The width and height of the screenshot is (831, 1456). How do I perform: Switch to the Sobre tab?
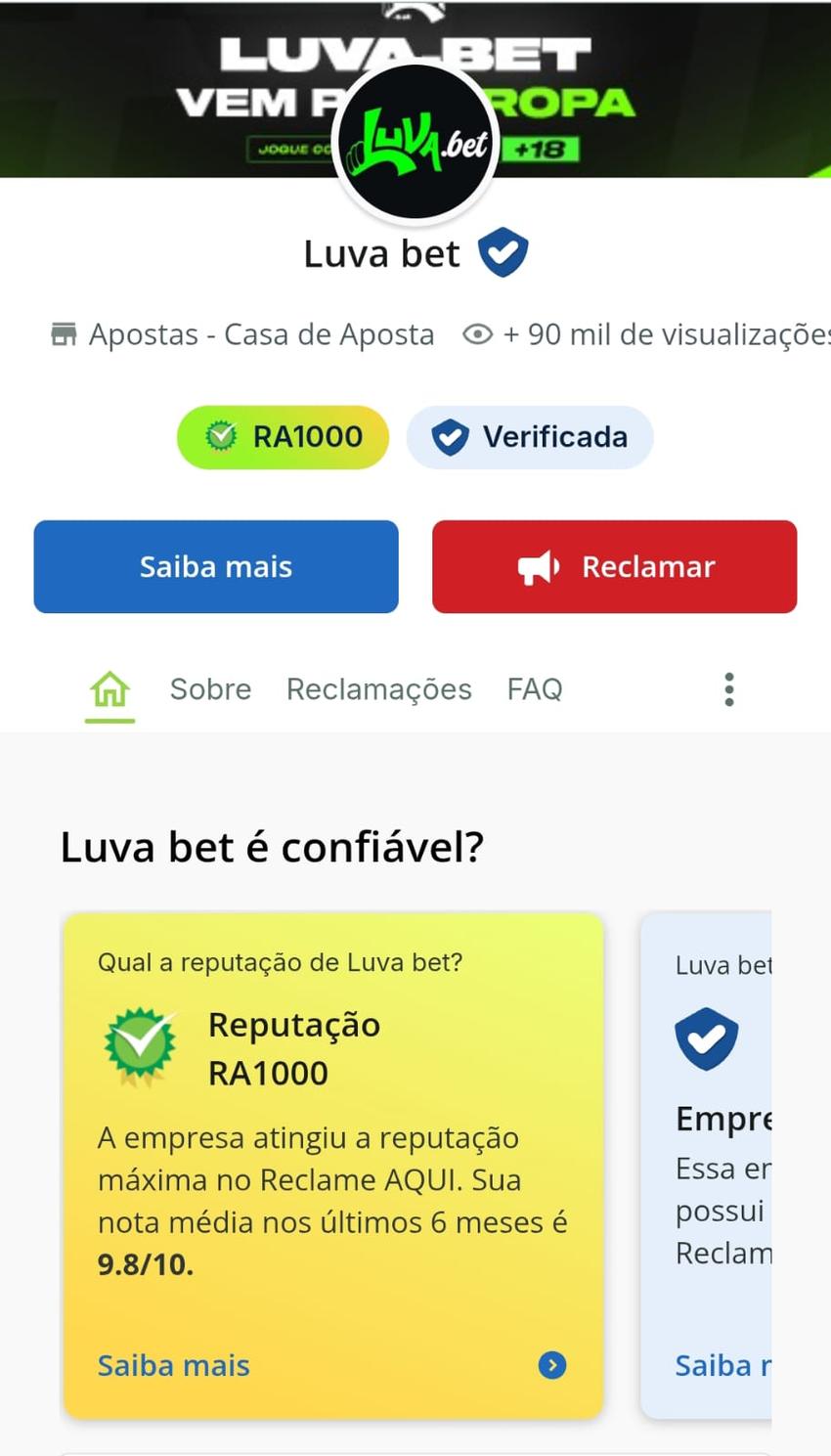coord(210,688)
